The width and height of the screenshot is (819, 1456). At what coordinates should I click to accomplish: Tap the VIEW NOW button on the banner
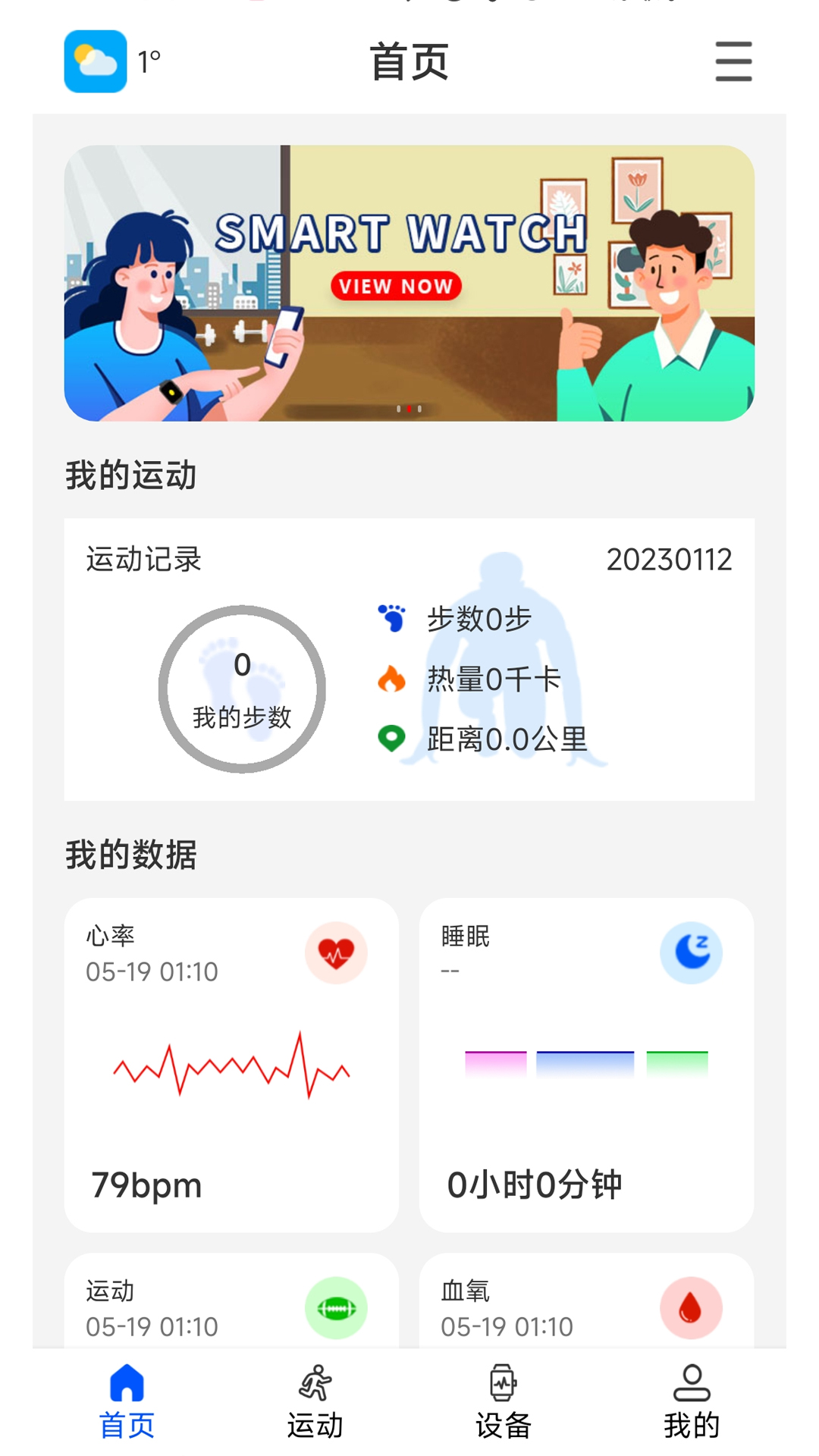point(394,287)
